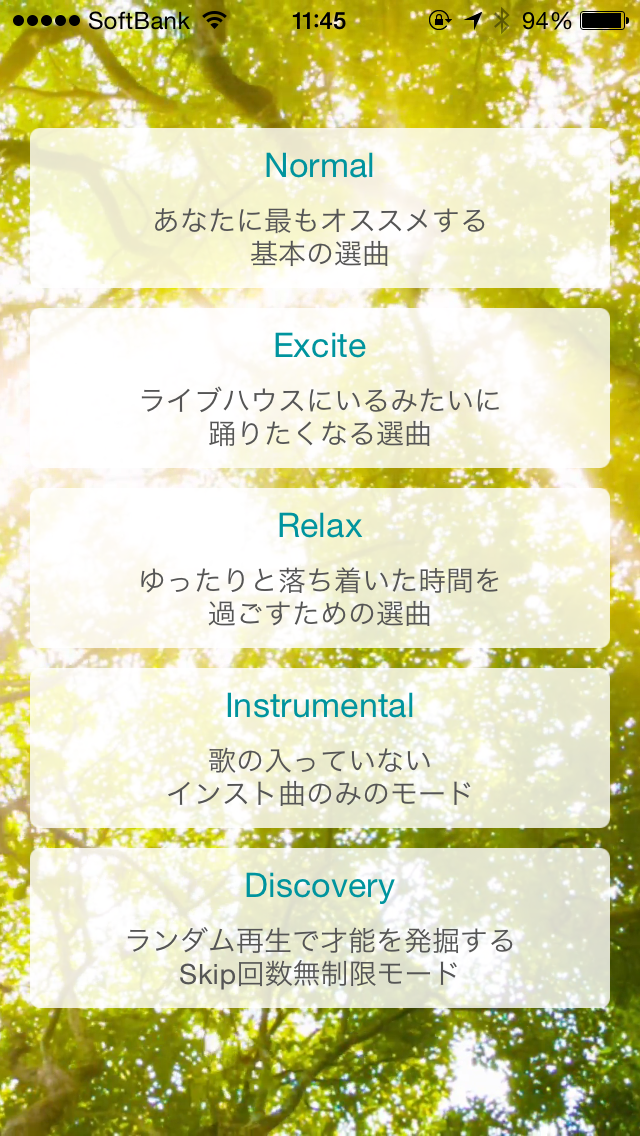Image resolution: width=640 pixels, height=1136 pixels.
Task: Pick the Instrumental mode
Action: (320, 748)
